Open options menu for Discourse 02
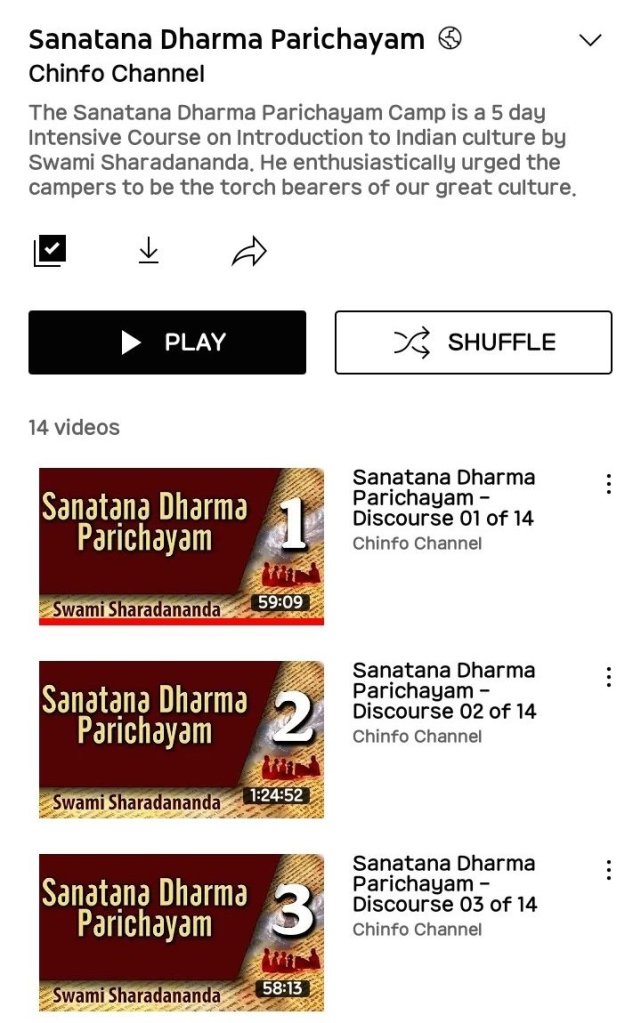The height and width of the screenshot is (1023, 641). pos(608,677)
